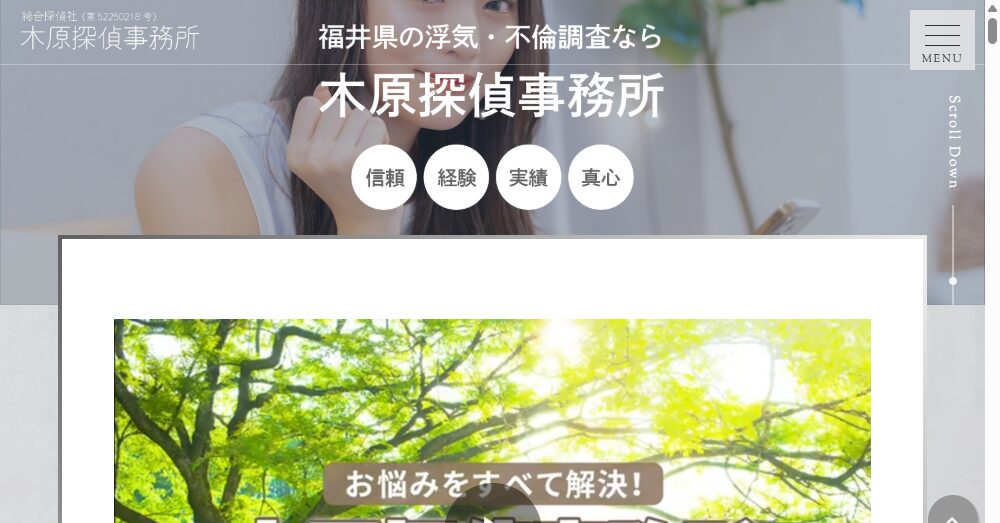Tap the 木原探偵事務所 site logo link
1000x523 pixels.
click(x=110, y=33)
